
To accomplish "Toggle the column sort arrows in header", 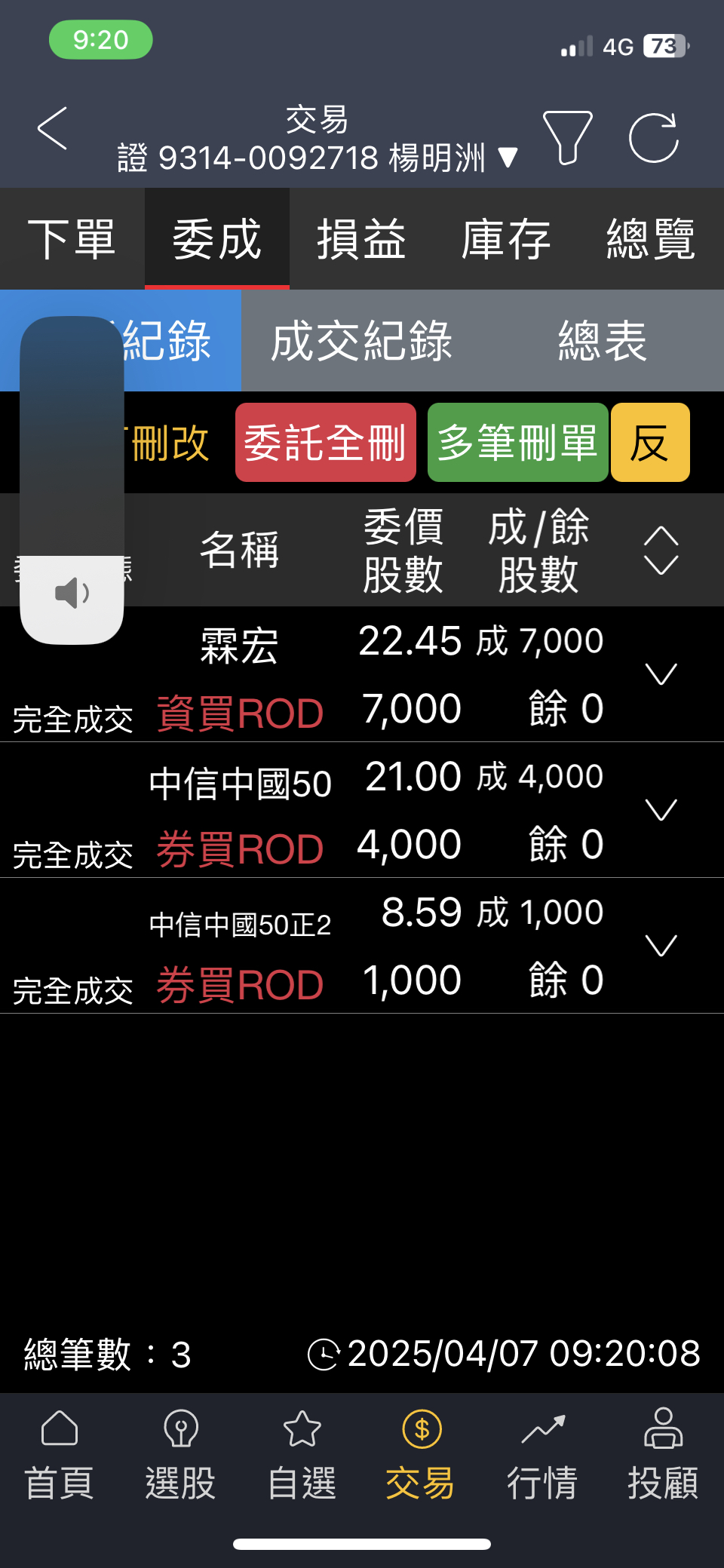I will (661, 551).
